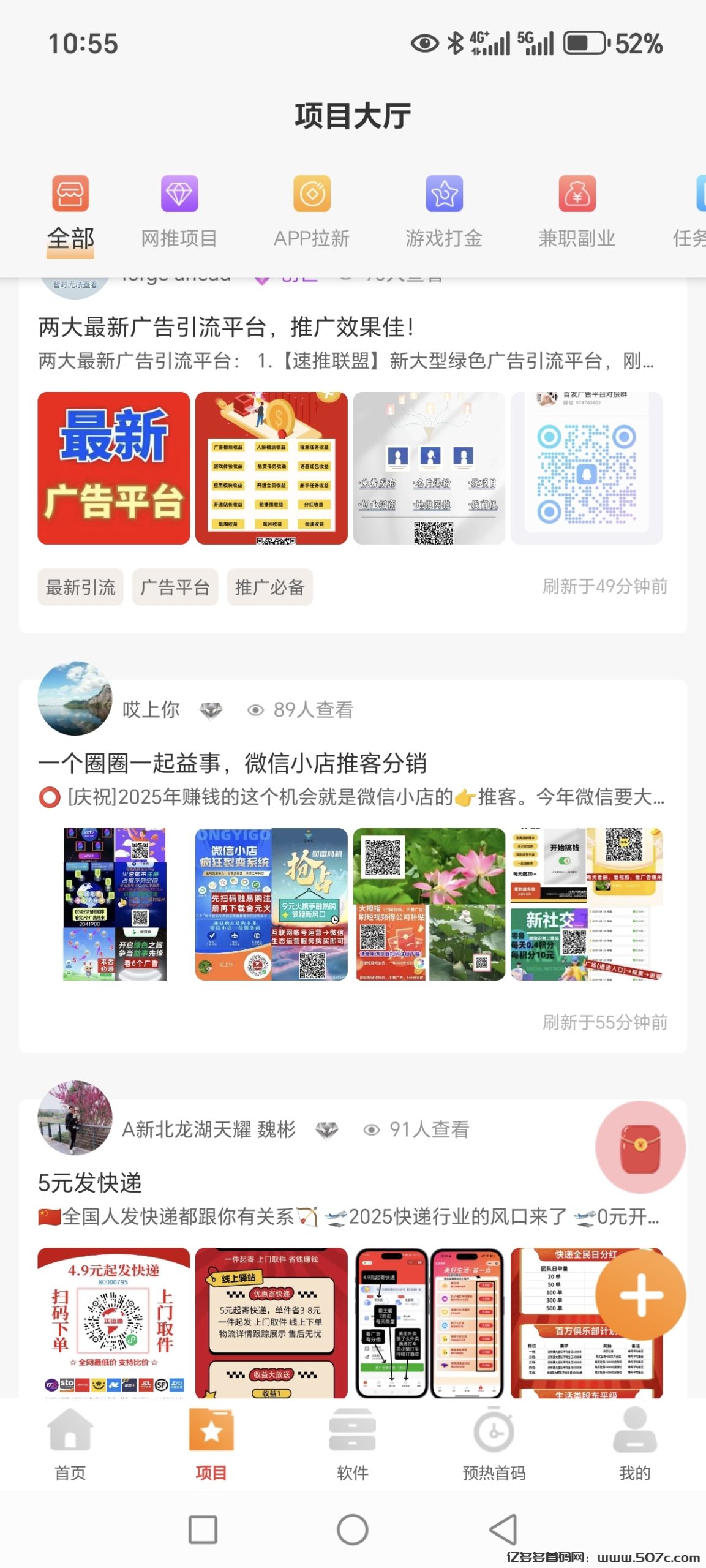Select the 全部 category tab
The image size is (706, 1568).
coord(70,212)
